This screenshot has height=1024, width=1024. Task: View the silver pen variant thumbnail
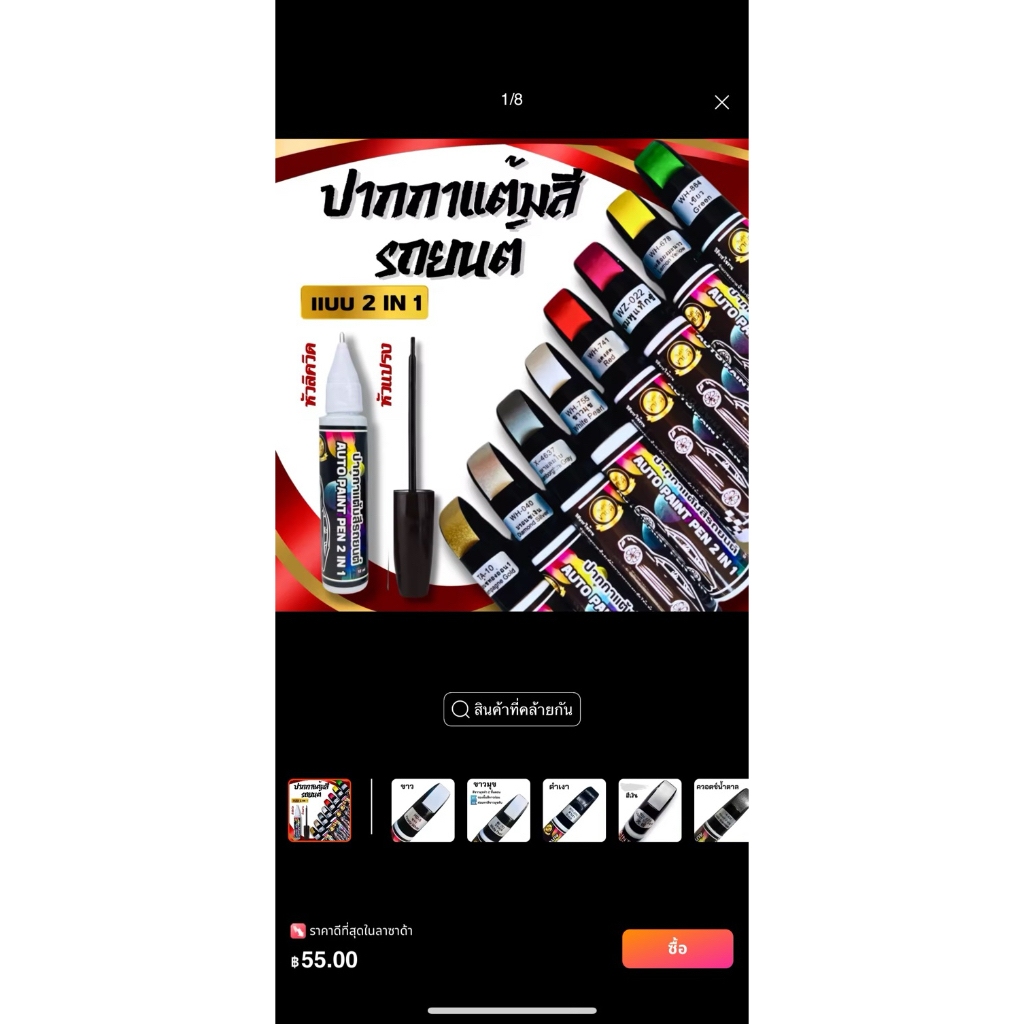point(650,810)
